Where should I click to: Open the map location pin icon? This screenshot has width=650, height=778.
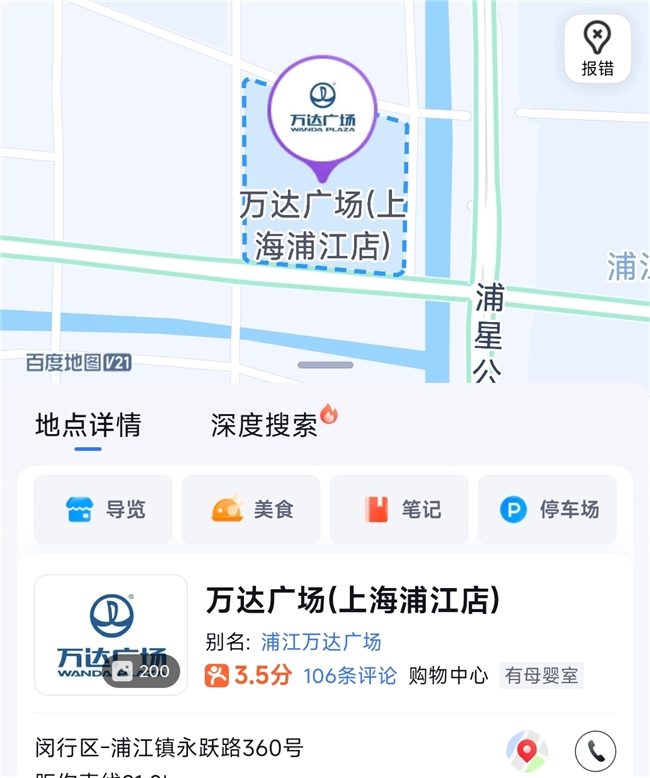click(x=527, y=751)
